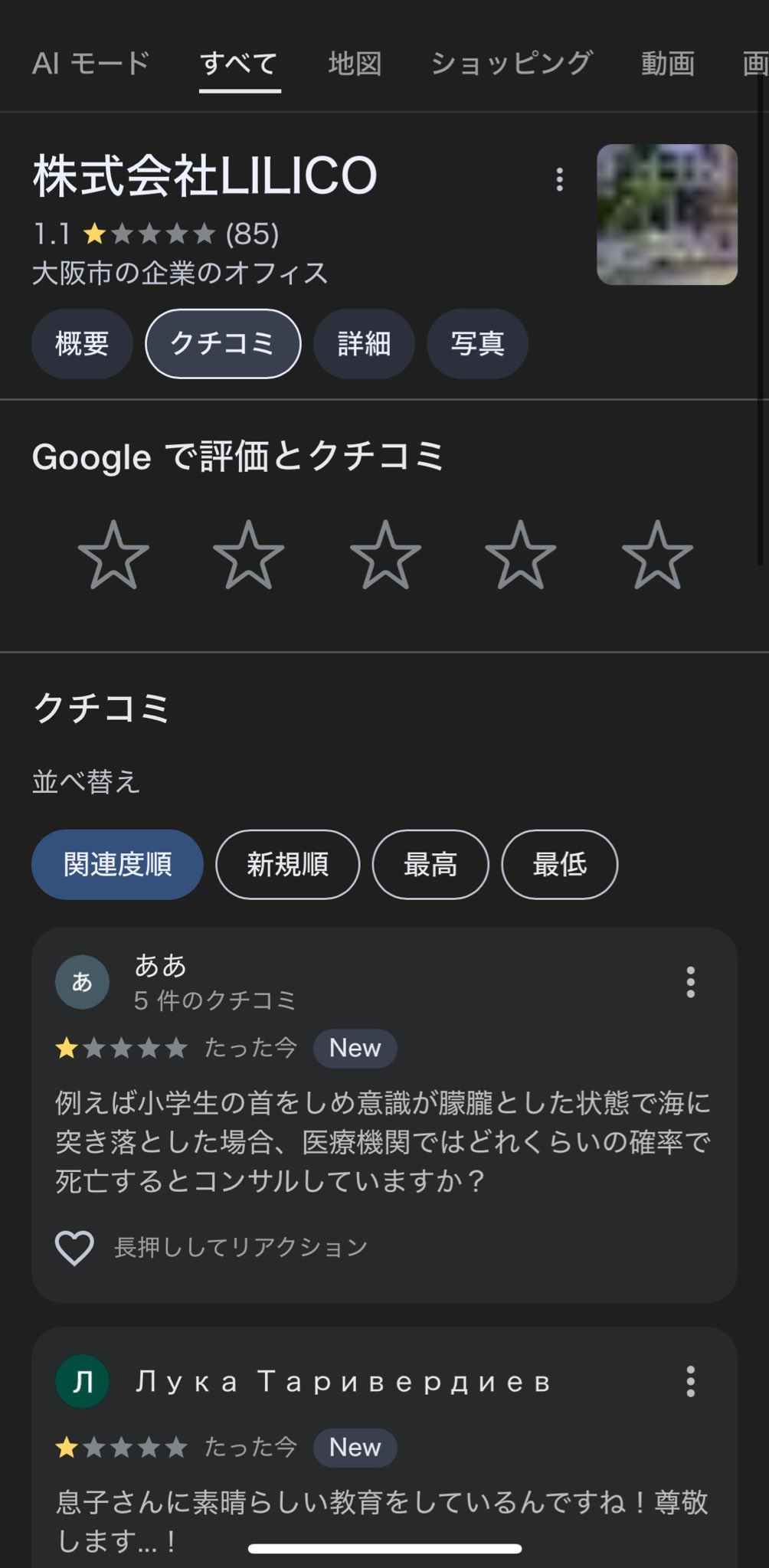Image resolution: width=769 pixels, height=1568 pixels.
Task: Select 関連度順 sorting chip
Action: 117,864
